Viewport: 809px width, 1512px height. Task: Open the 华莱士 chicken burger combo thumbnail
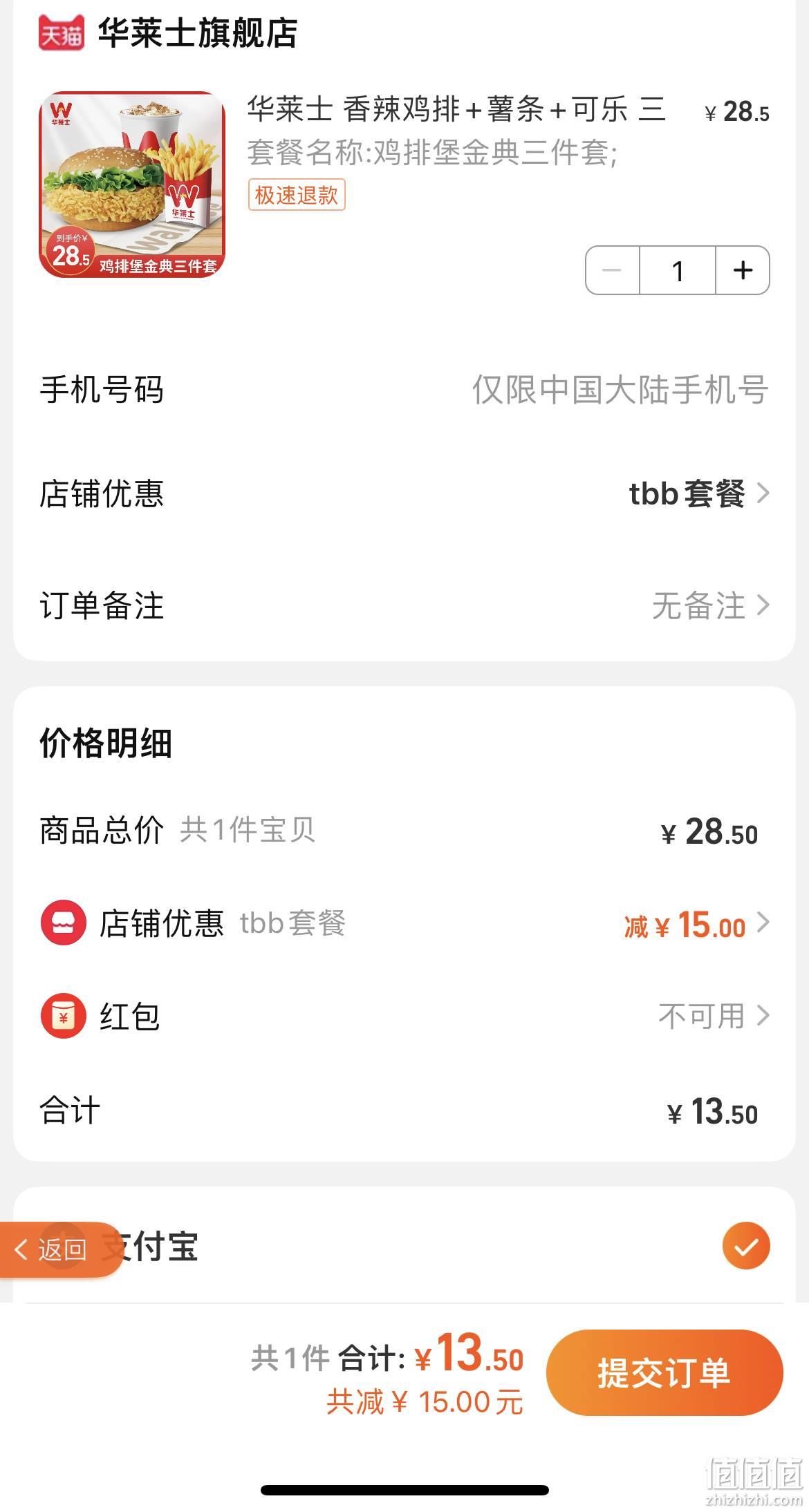coord(132,185)
